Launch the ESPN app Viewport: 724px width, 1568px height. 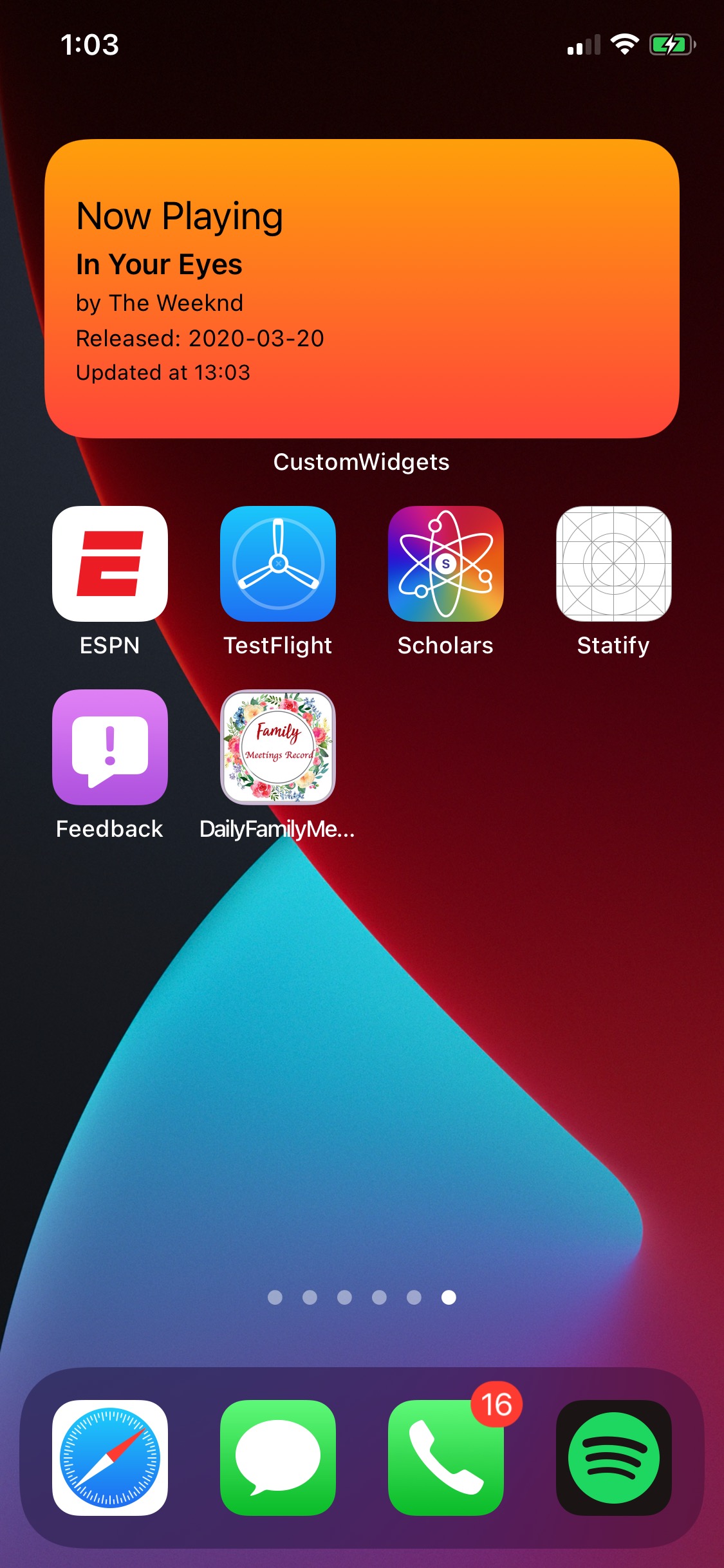coord(110,564)
